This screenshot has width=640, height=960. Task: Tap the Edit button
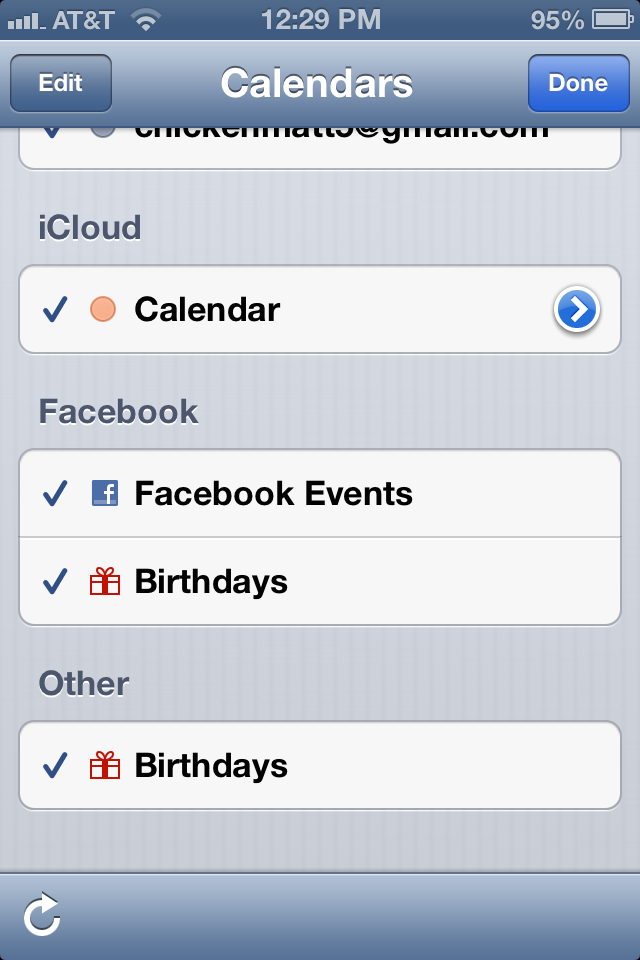(x=61, y=83)
